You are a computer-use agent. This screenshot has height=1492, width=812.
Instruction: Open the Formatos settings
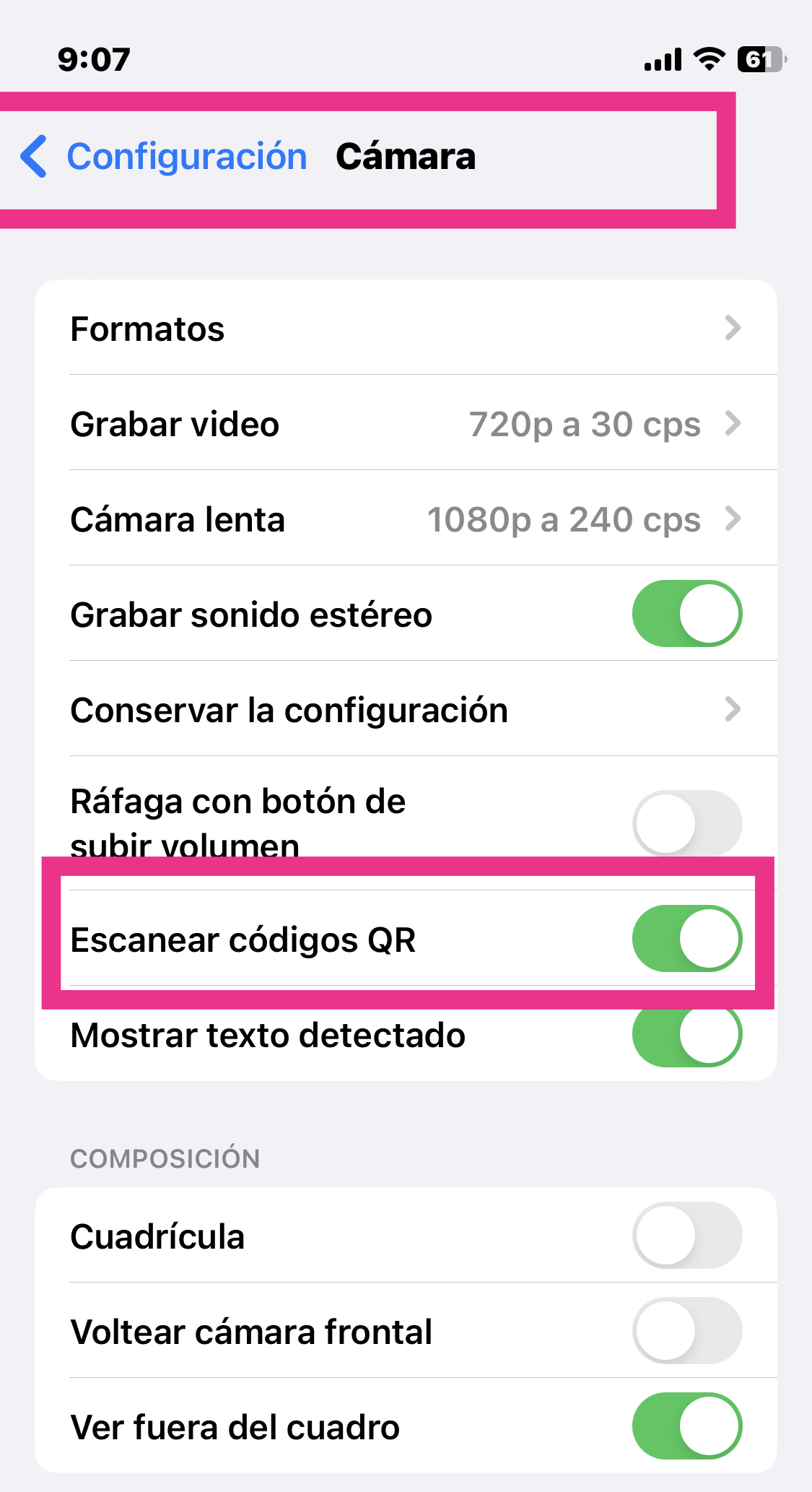(406, 329)
